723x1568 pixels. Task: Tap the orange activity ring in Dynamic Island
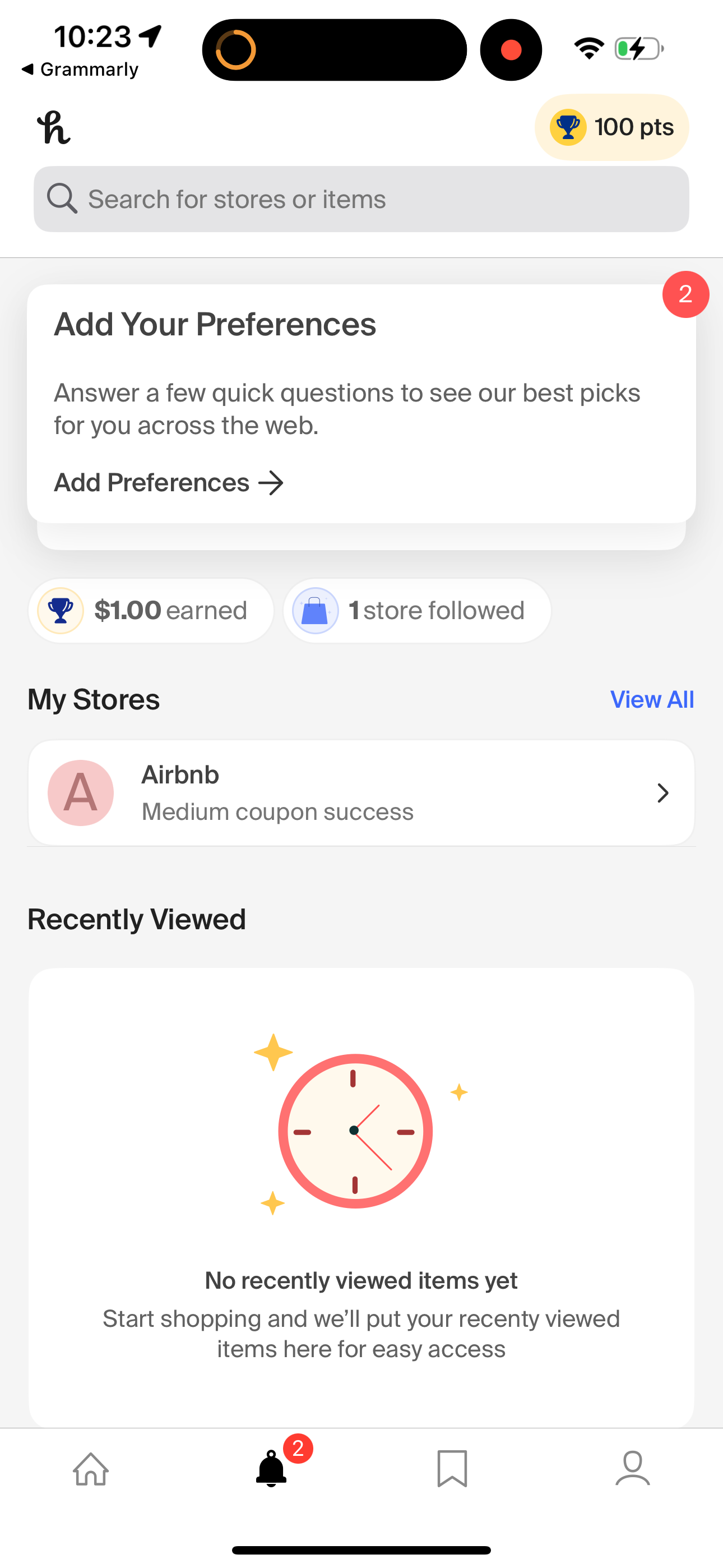click(x=236, y=49)
